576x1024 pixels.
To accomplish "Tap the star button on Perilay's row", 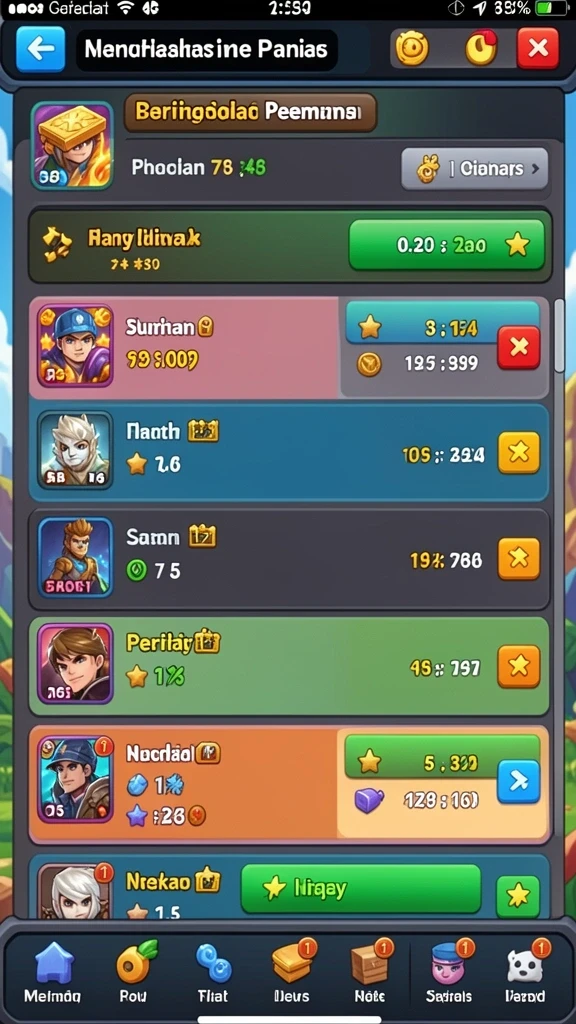I will [x=519, y=666].
